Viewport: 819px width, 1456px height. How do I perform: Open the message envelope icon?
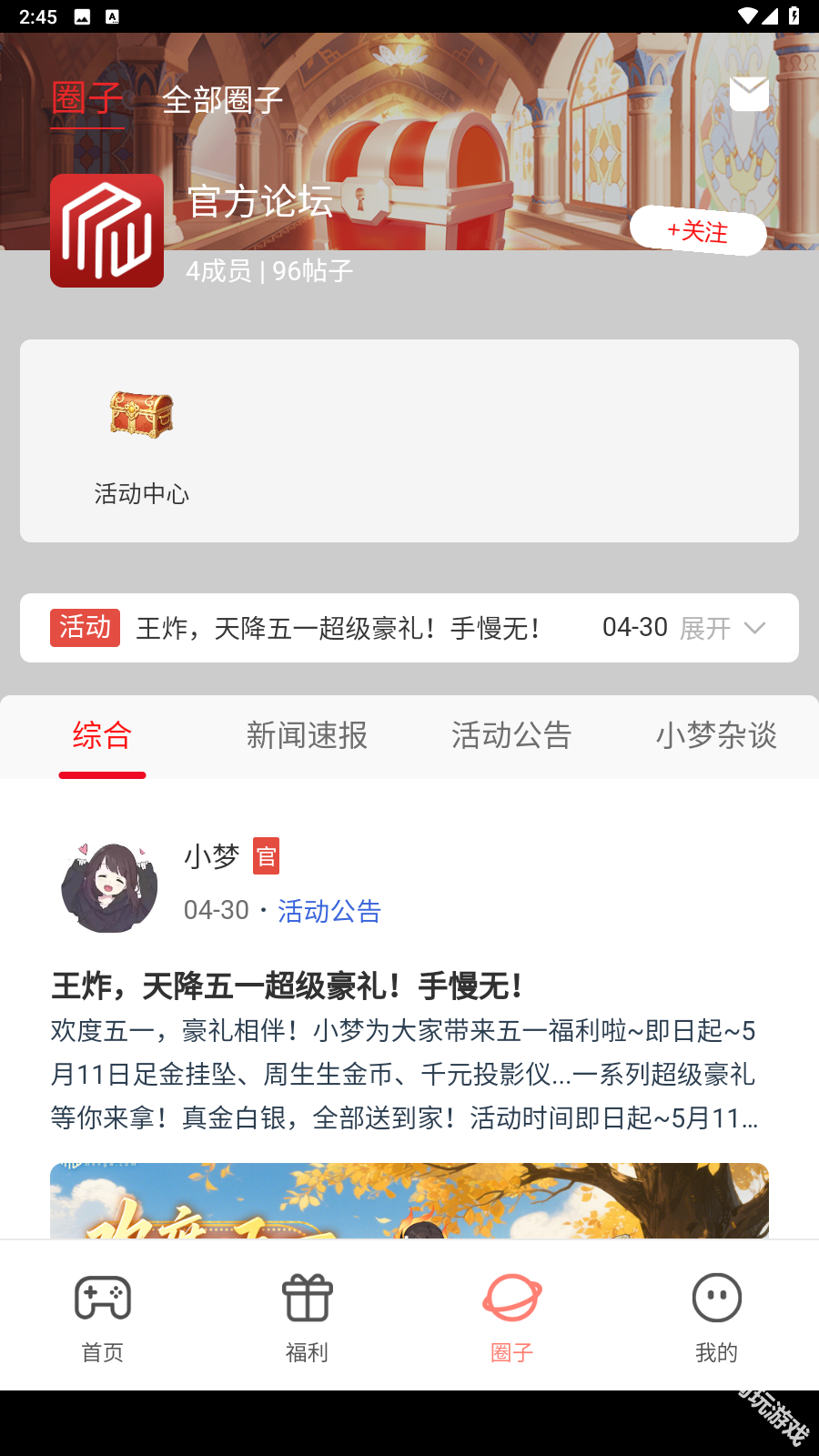(x=749, y=93)
